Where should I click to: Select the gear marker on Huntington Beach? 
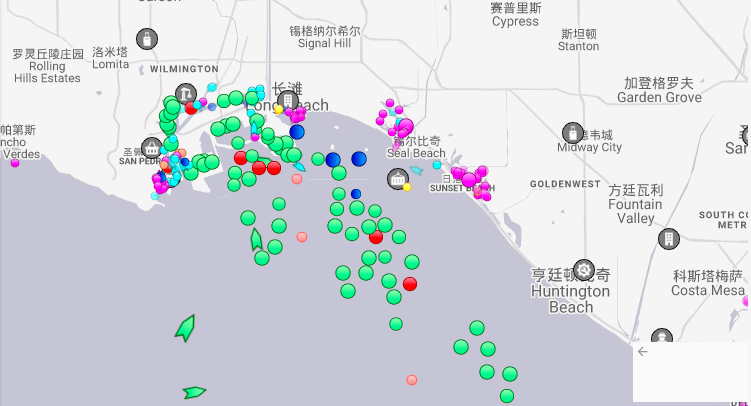pyautogui.click(x=583, y=270)
